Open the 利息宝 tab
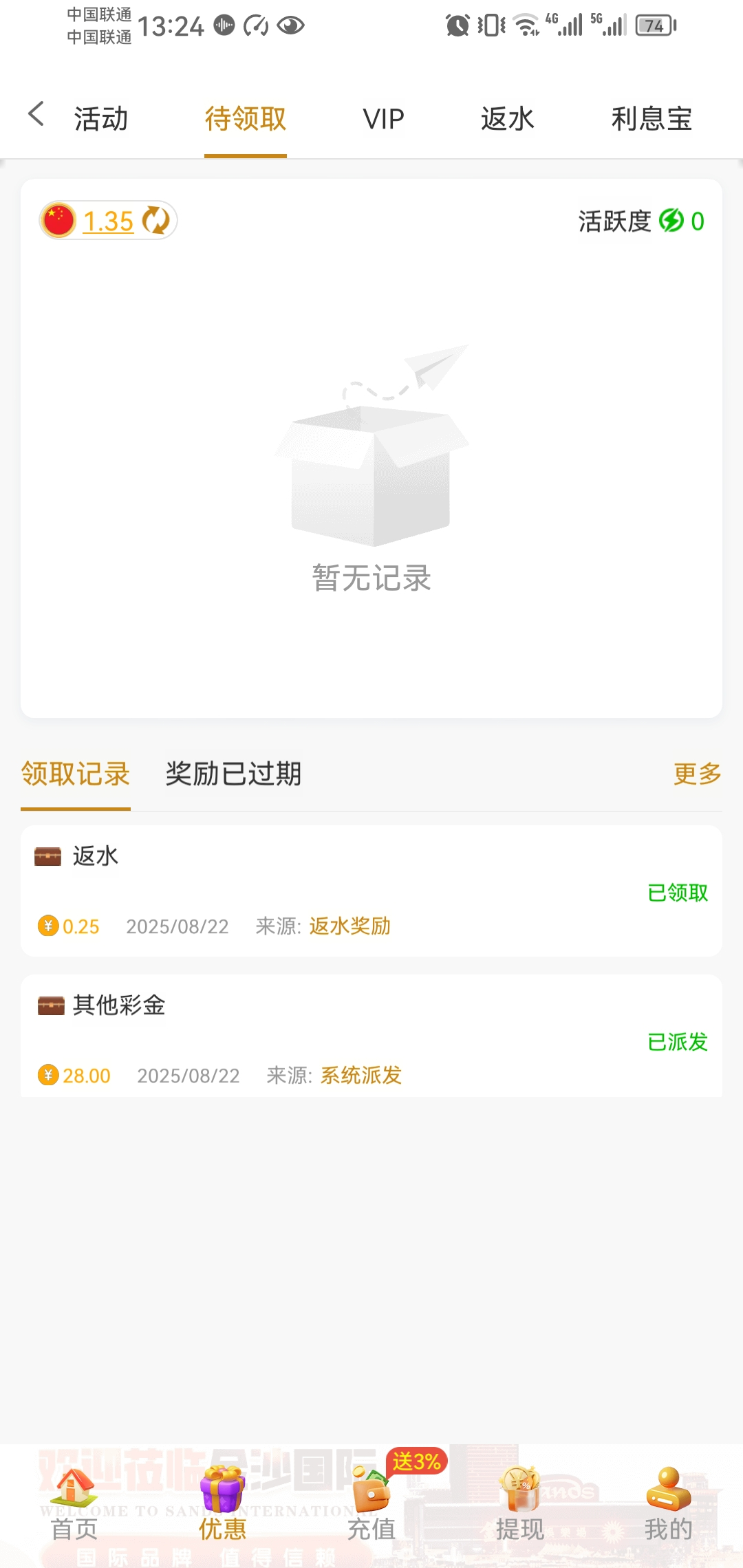 click(651, 119)
